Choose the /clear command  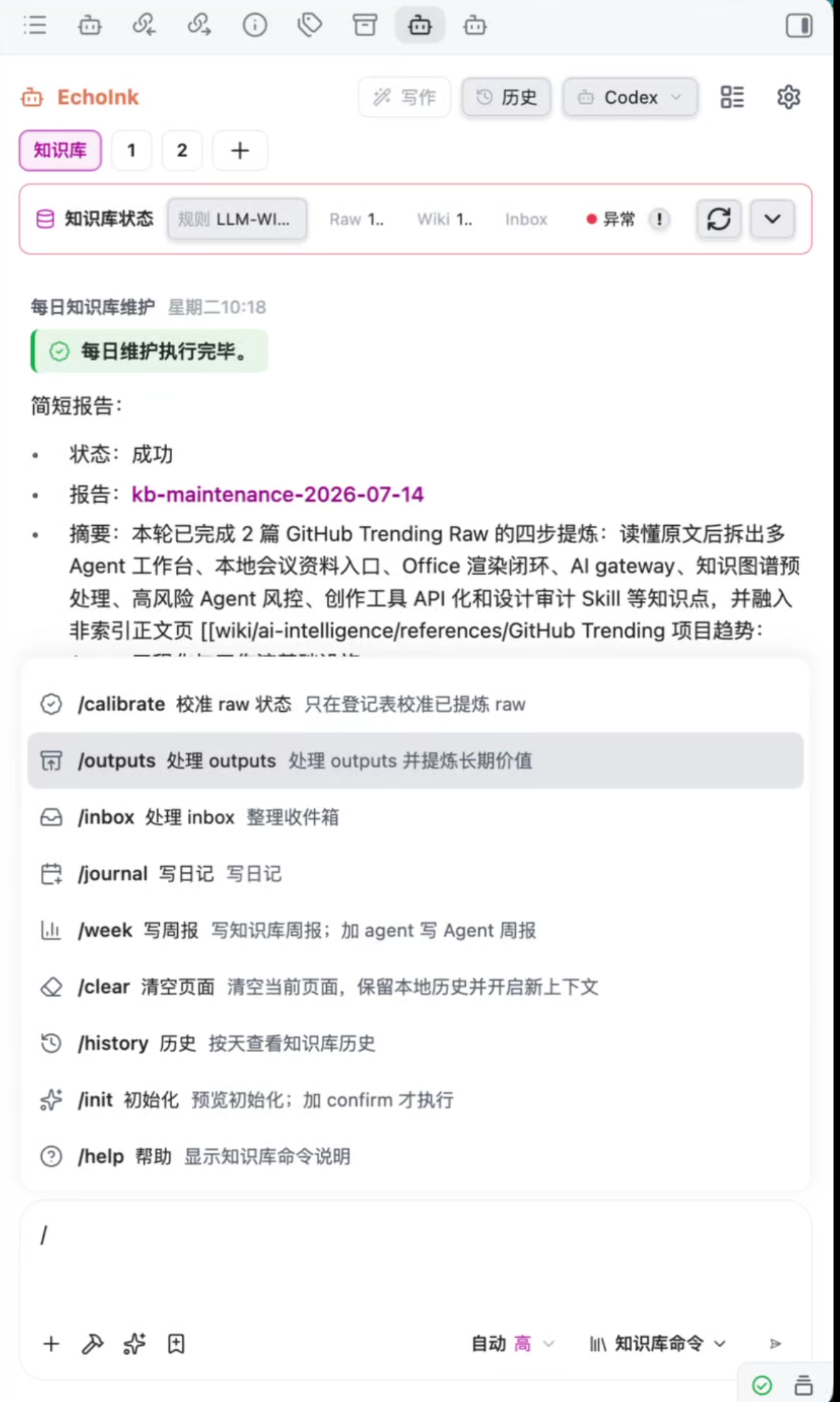tap(415, 987)
